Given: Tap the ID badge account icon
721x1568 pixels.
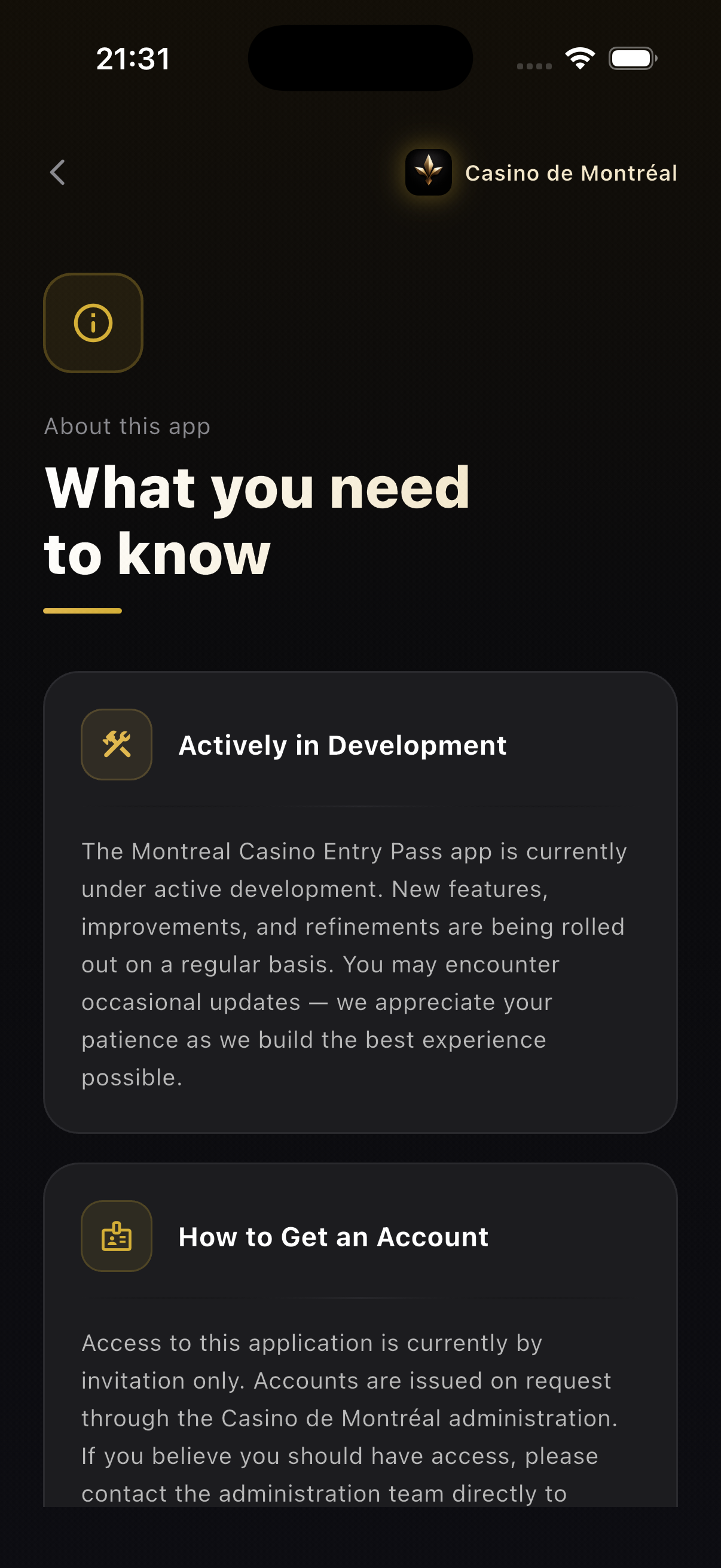Looking at the screenshot, I should [x=116, y=1236].
